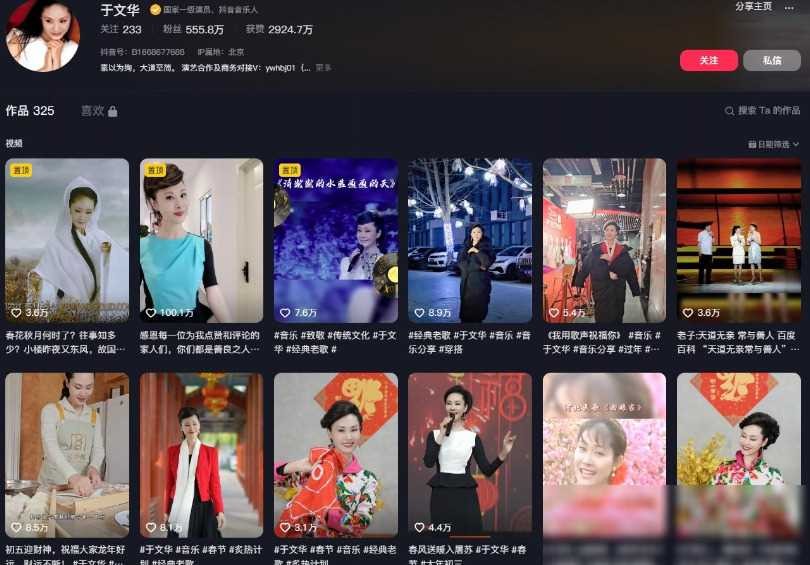Search this creator's works via 搜索 Ta 的作品
Screen dimensions: 810x565
click(763, 111)
